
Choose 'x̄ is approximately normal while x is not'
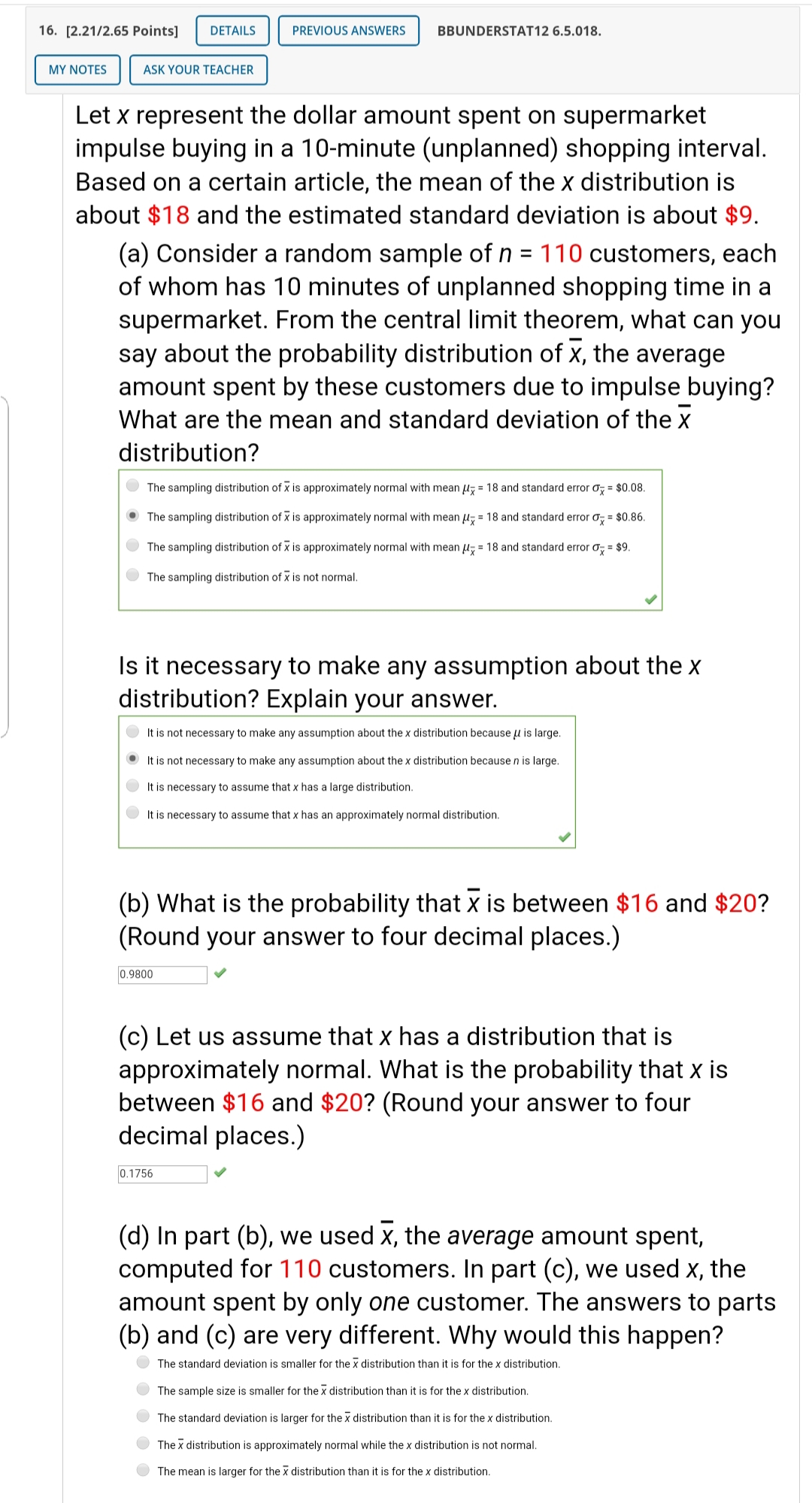pyautogui.click(x=143, y=1444)
